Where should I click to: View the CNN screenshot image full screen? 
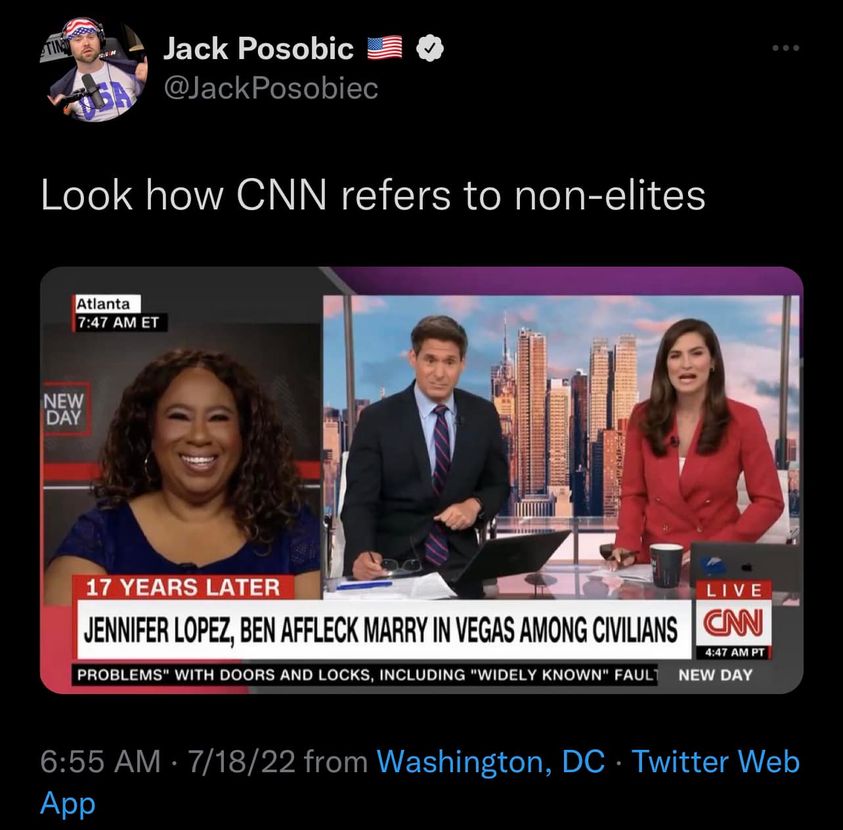pos(421,480)
